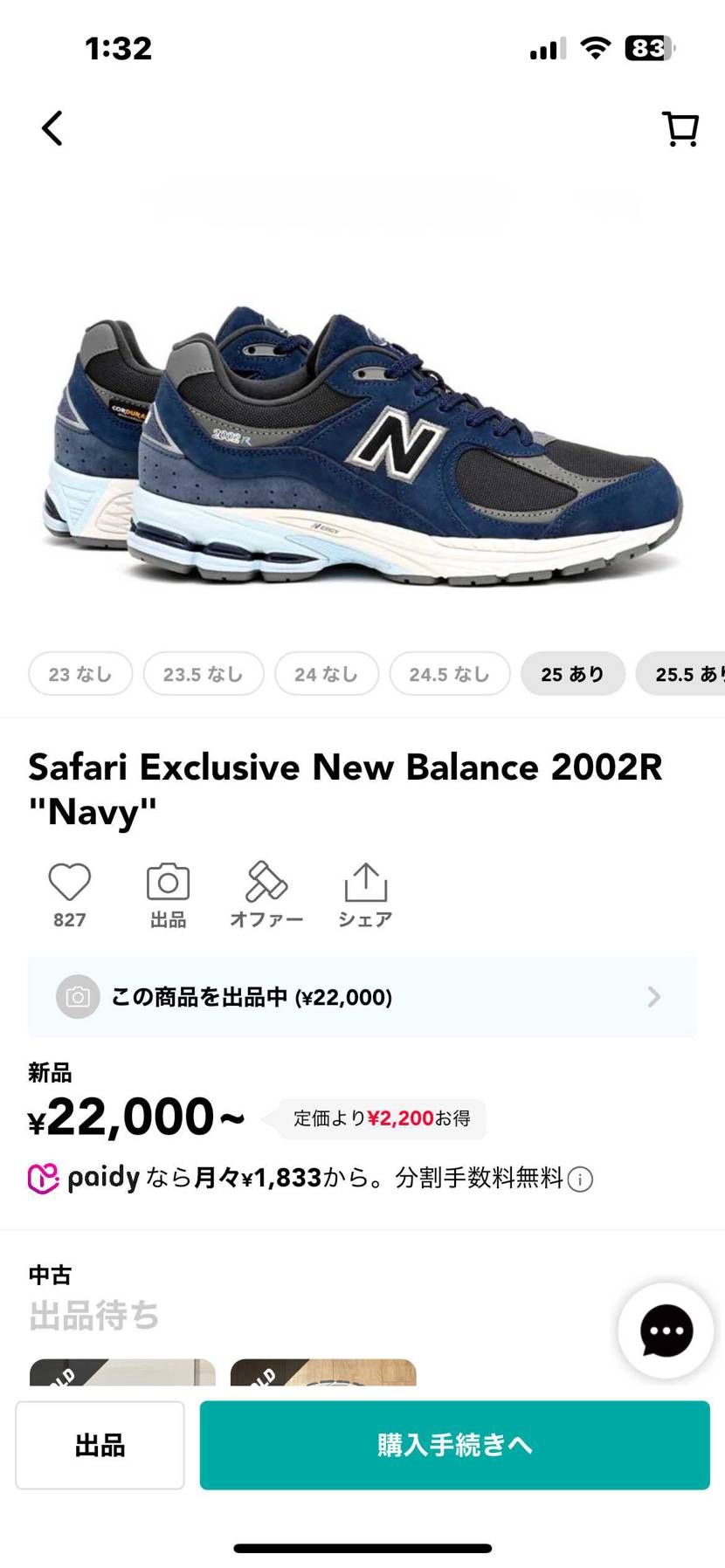This screenshot has width=725, height=1568.
Task: Open the shopping cart icon
Action: [x=680, y=127]
